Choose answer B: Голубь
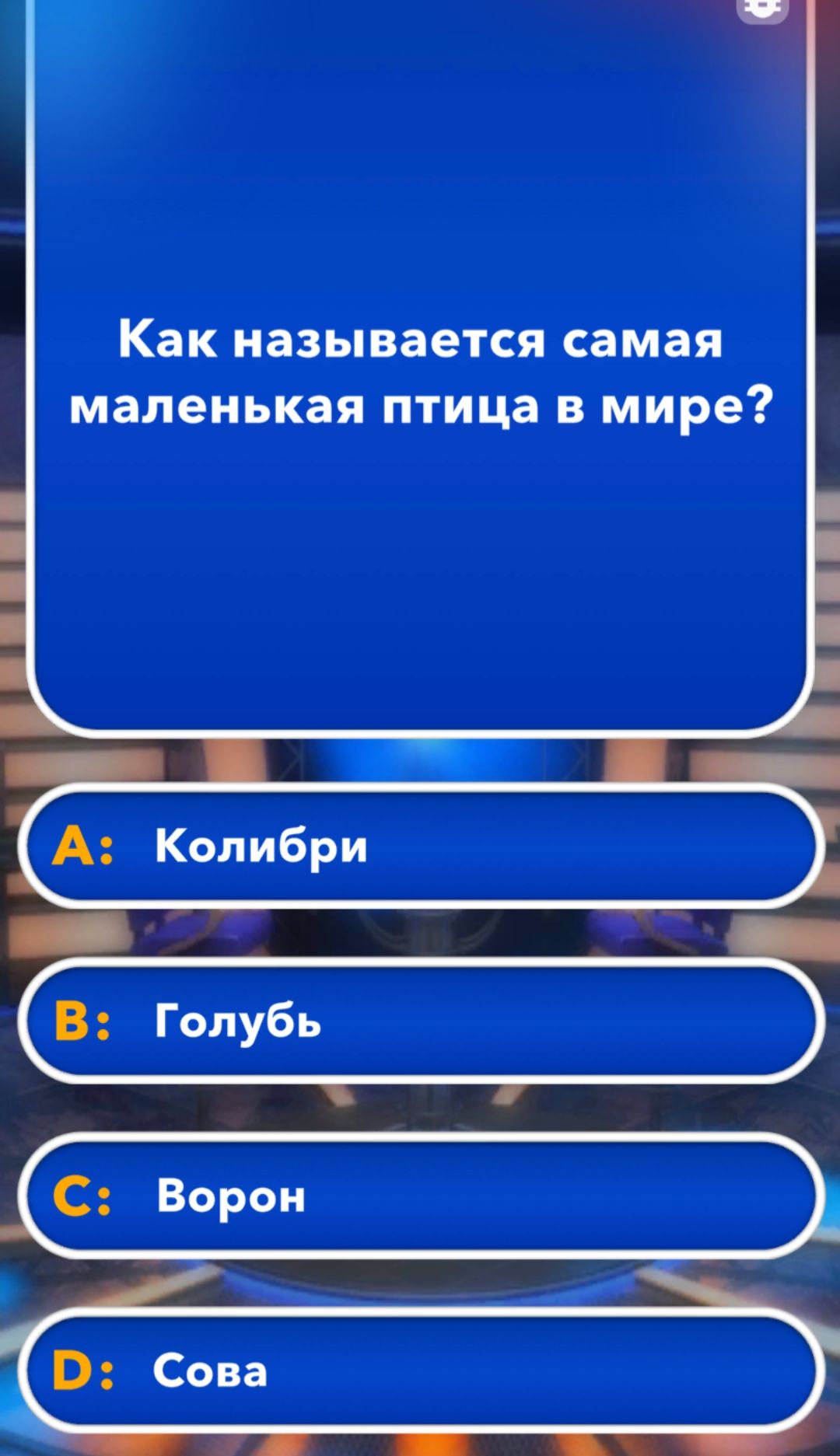Viewport: 840px width, 1456px height. point(420,1021)
